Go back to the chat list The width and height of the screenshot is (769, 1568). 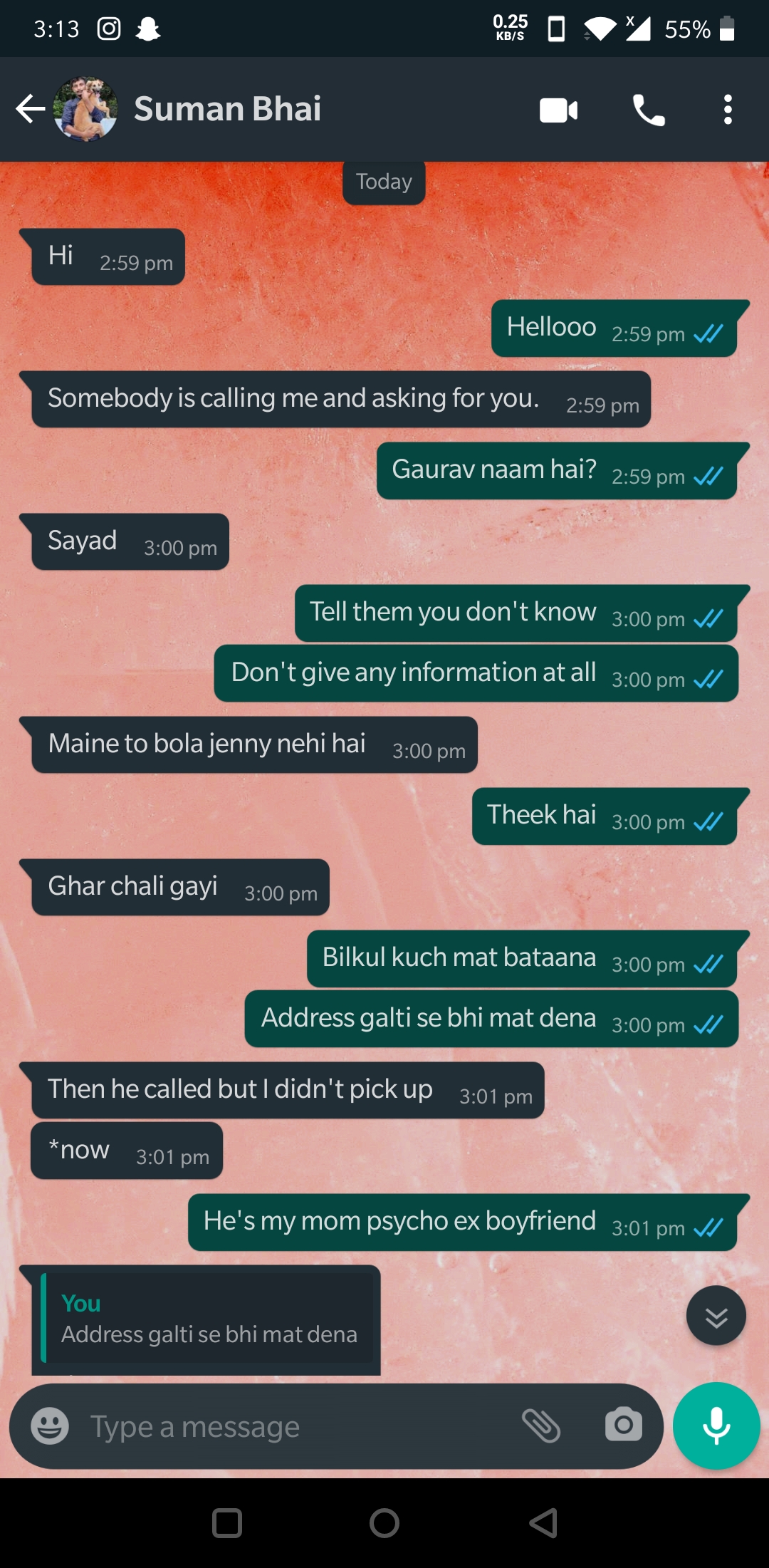click(x=30, y=109)
